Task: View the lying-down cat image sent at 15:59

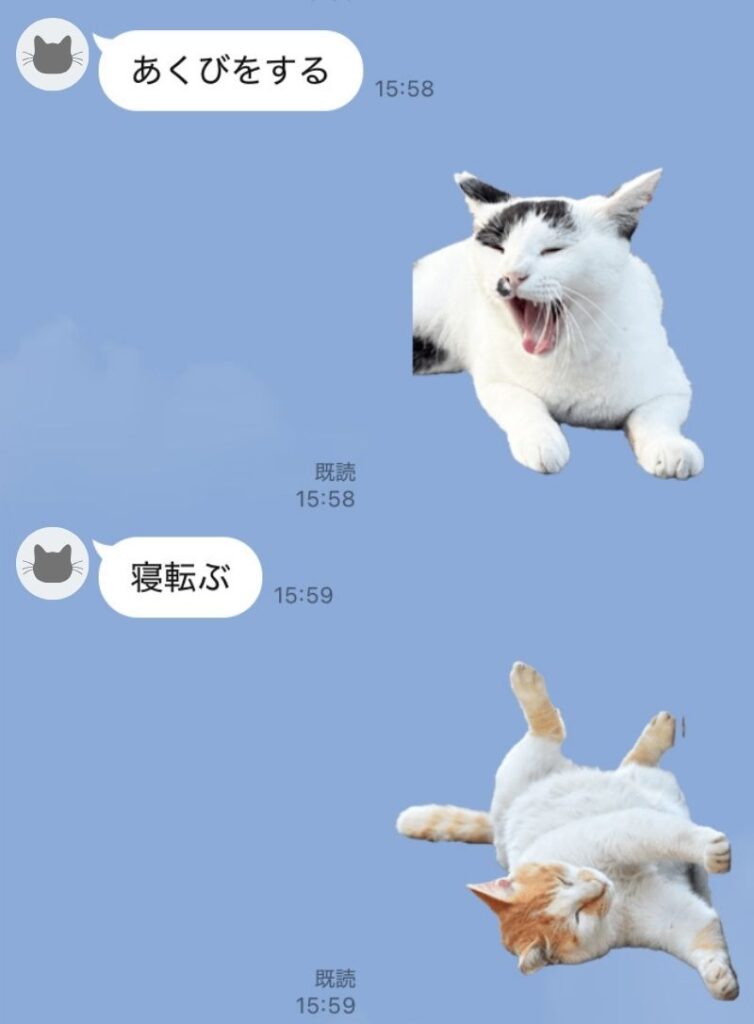Action: [569, 830]
